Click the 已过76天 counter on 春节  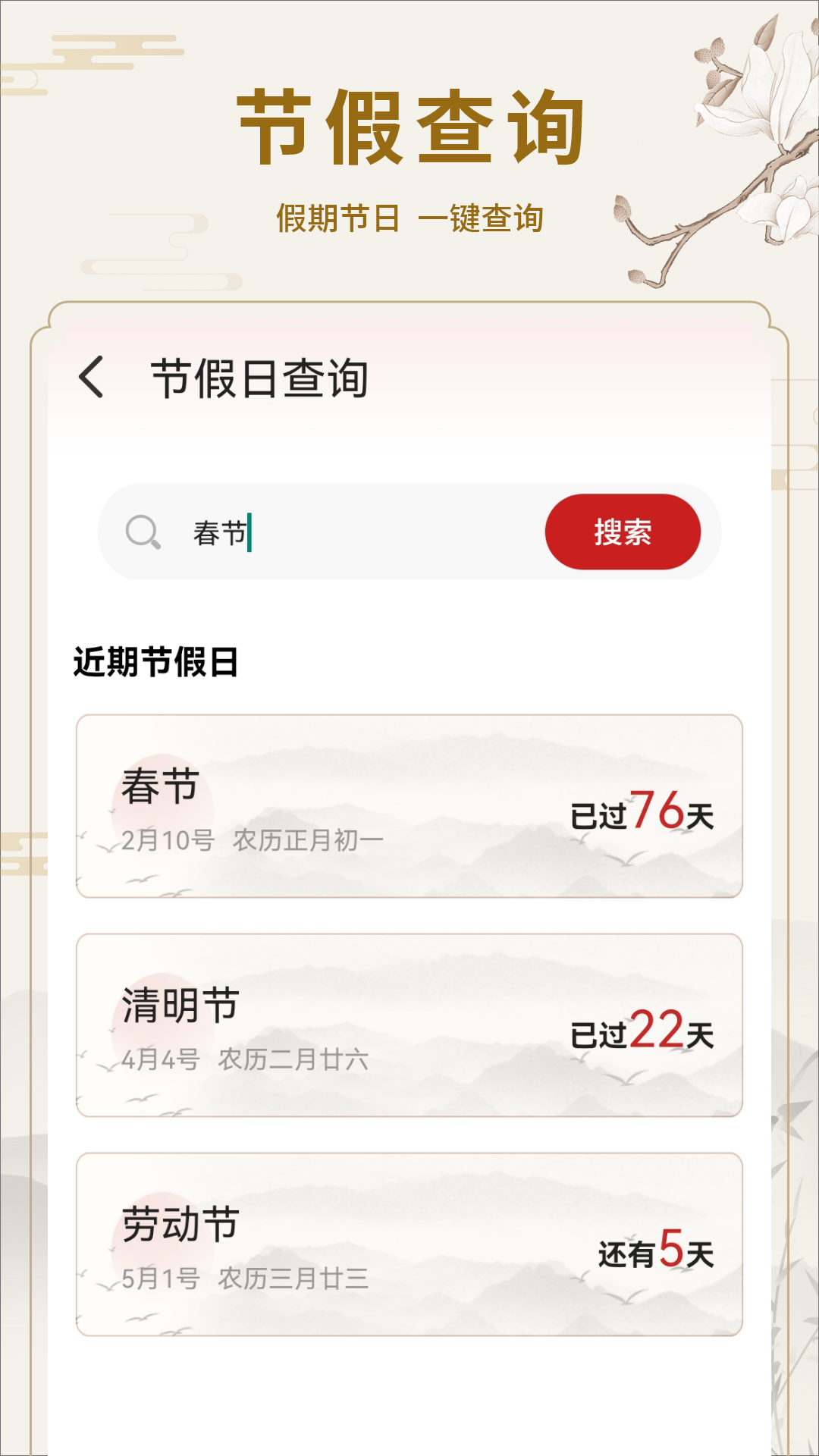pos(642,815)
